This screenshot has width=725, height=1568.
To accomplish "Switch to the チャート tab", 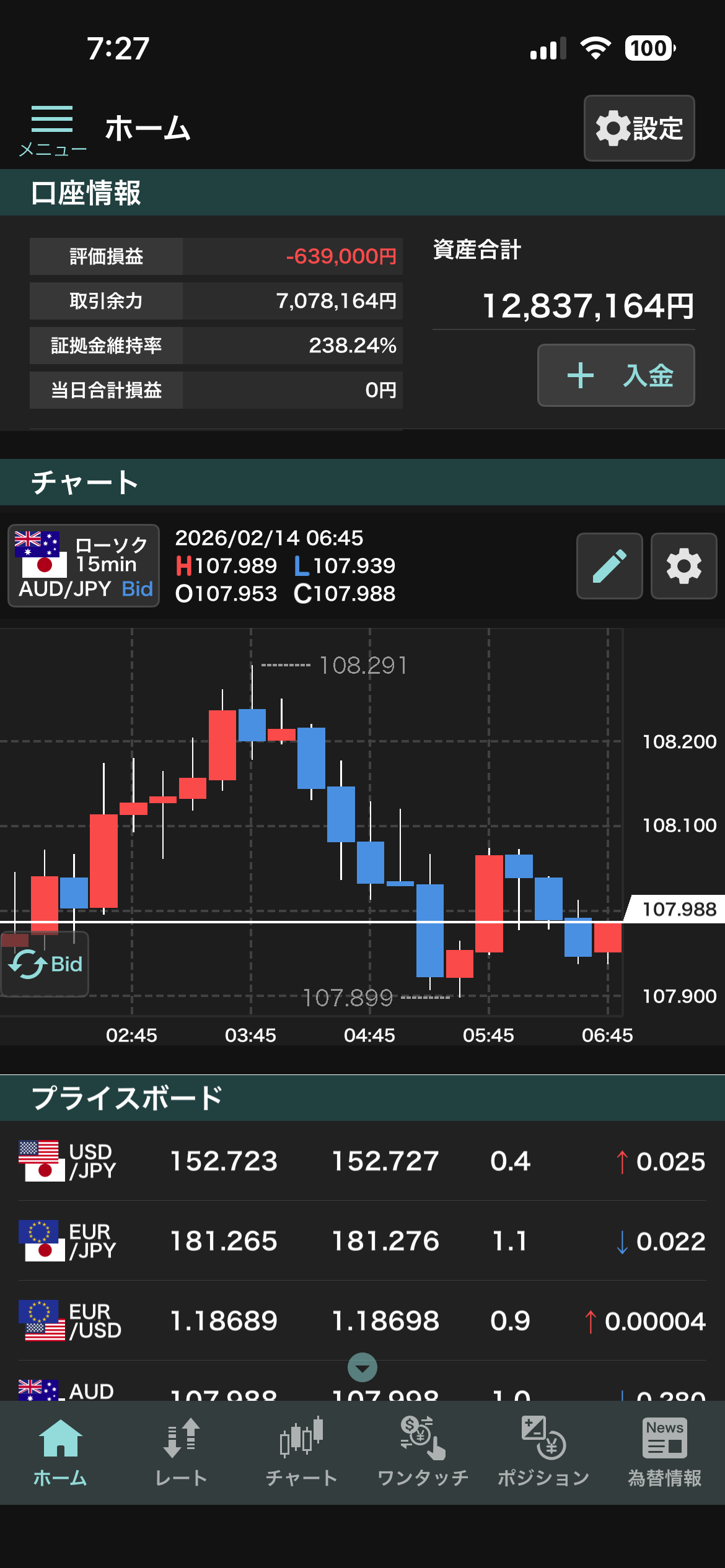I will 302,1452.
